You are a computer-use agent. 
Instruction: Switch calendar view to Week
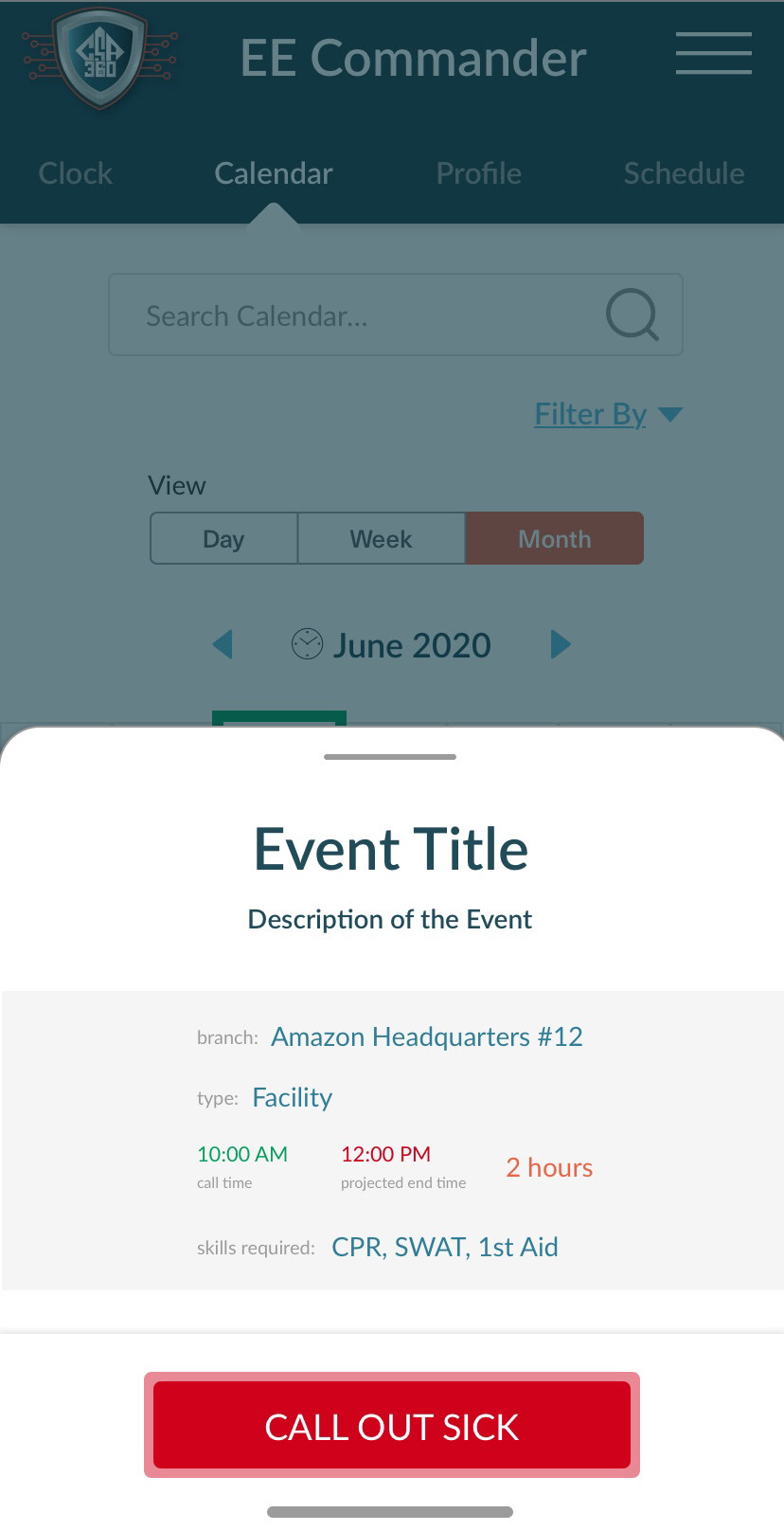pyautogui.click(x=381, y=539)
